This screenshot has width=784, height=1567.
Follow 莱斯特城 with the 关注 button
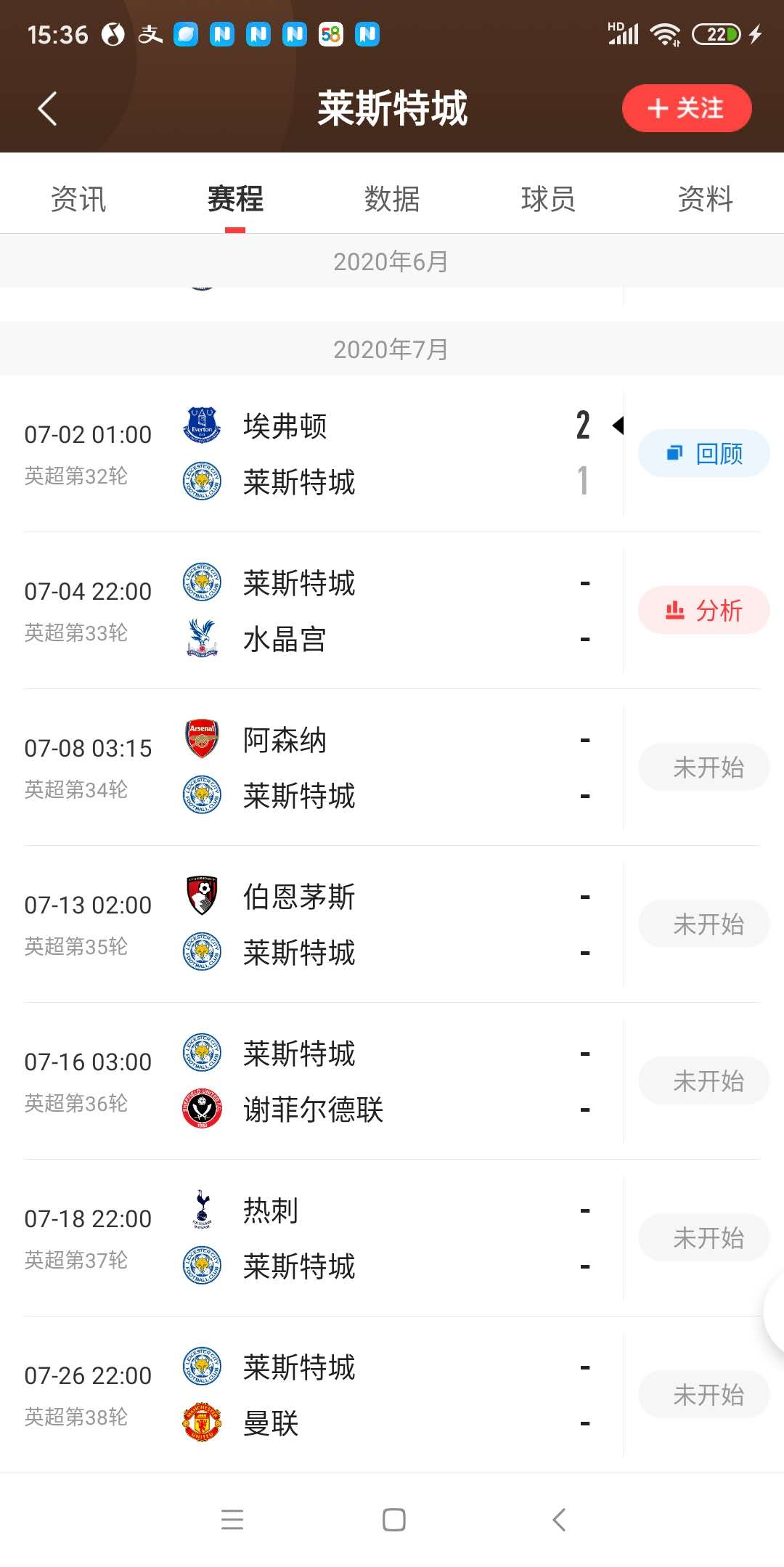tap(686, 108)
